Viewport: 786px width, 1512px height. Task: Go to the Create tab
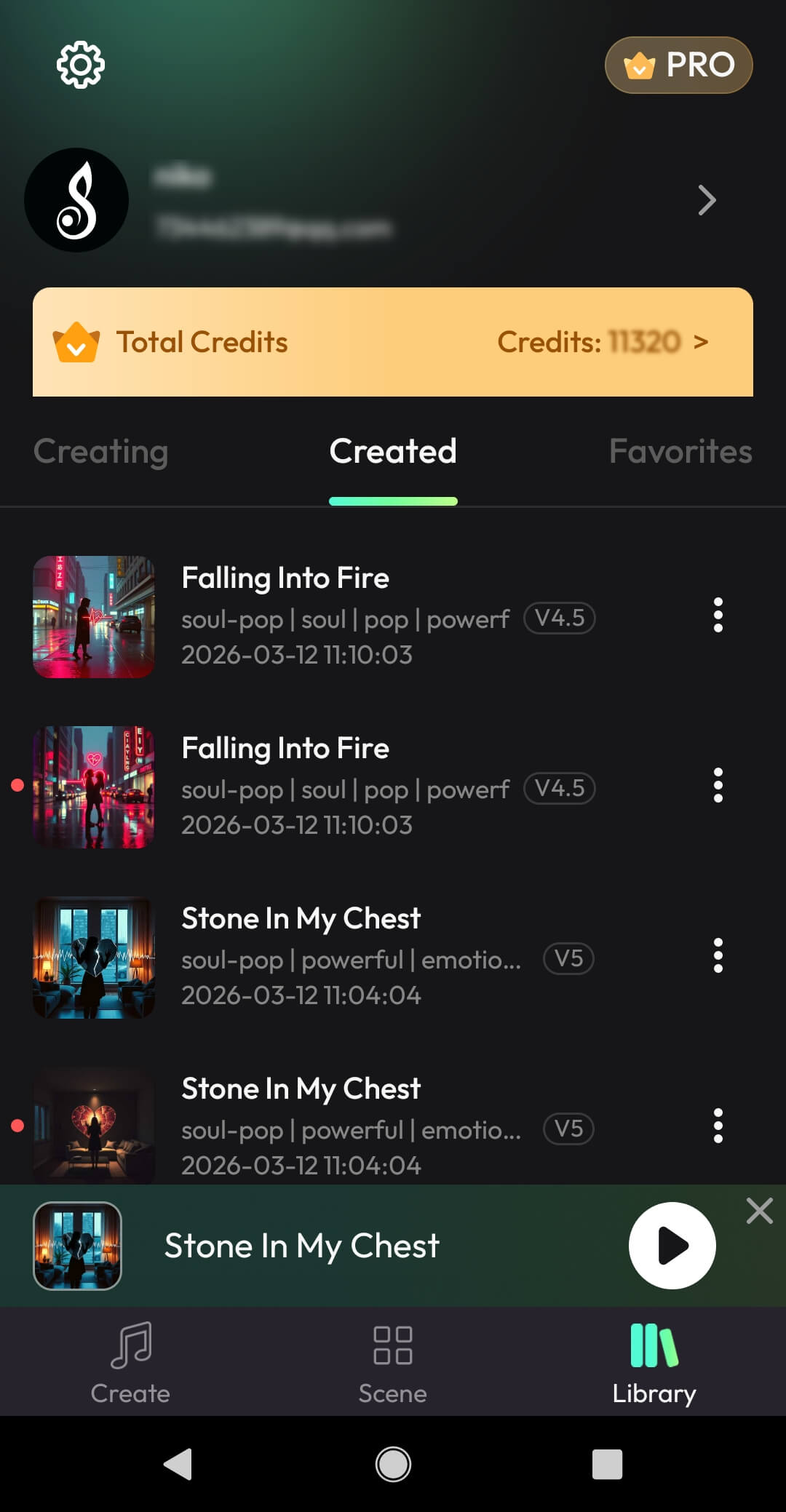130,1363
